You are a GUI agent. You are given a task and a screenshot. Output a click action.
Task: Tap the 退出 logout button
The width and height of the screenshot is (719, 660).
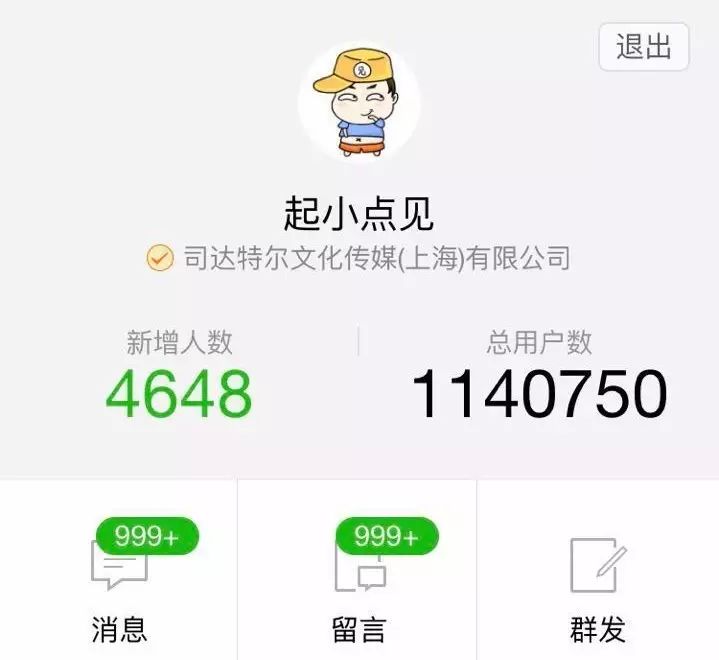[643, 47]
